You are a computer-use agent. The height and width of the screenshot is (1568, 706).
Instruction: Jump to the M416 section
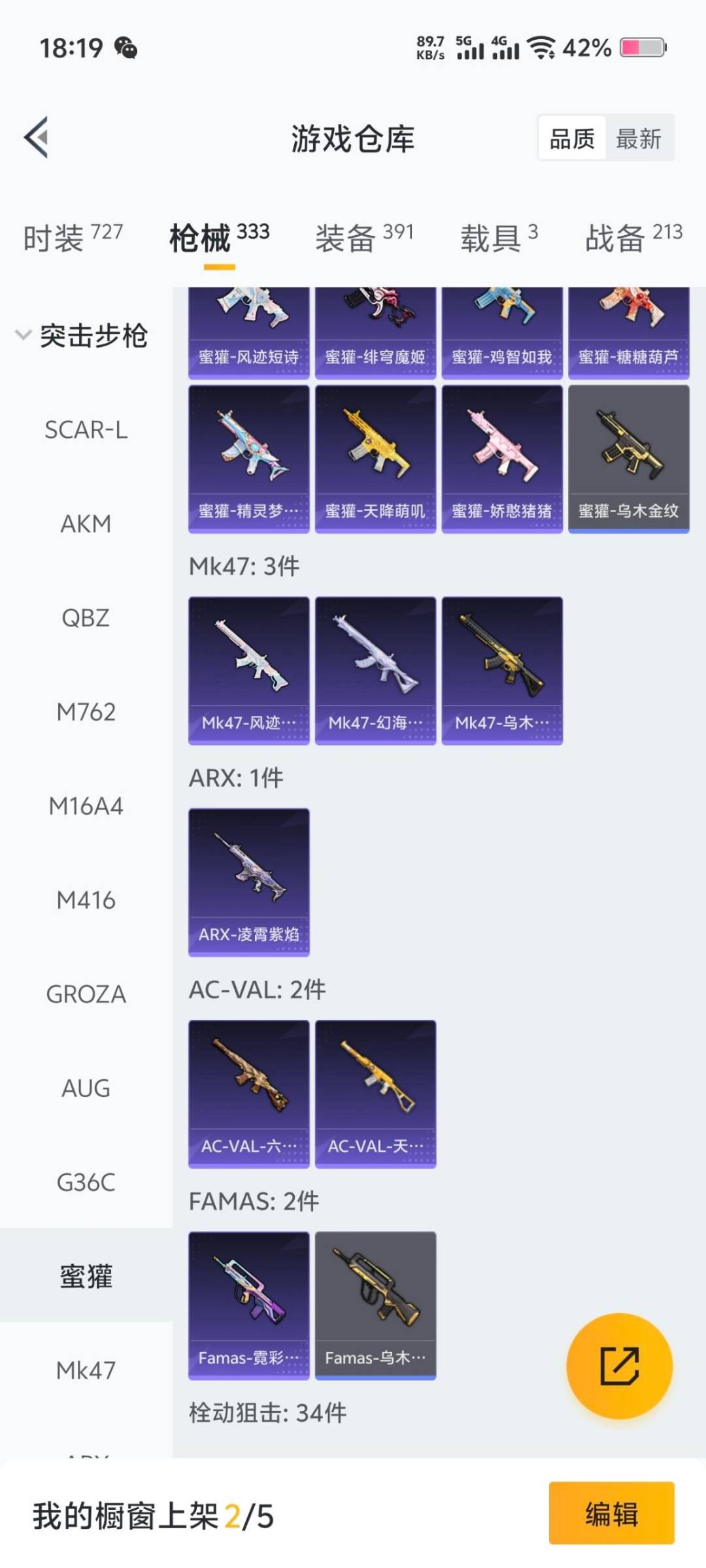coord(86,900)
